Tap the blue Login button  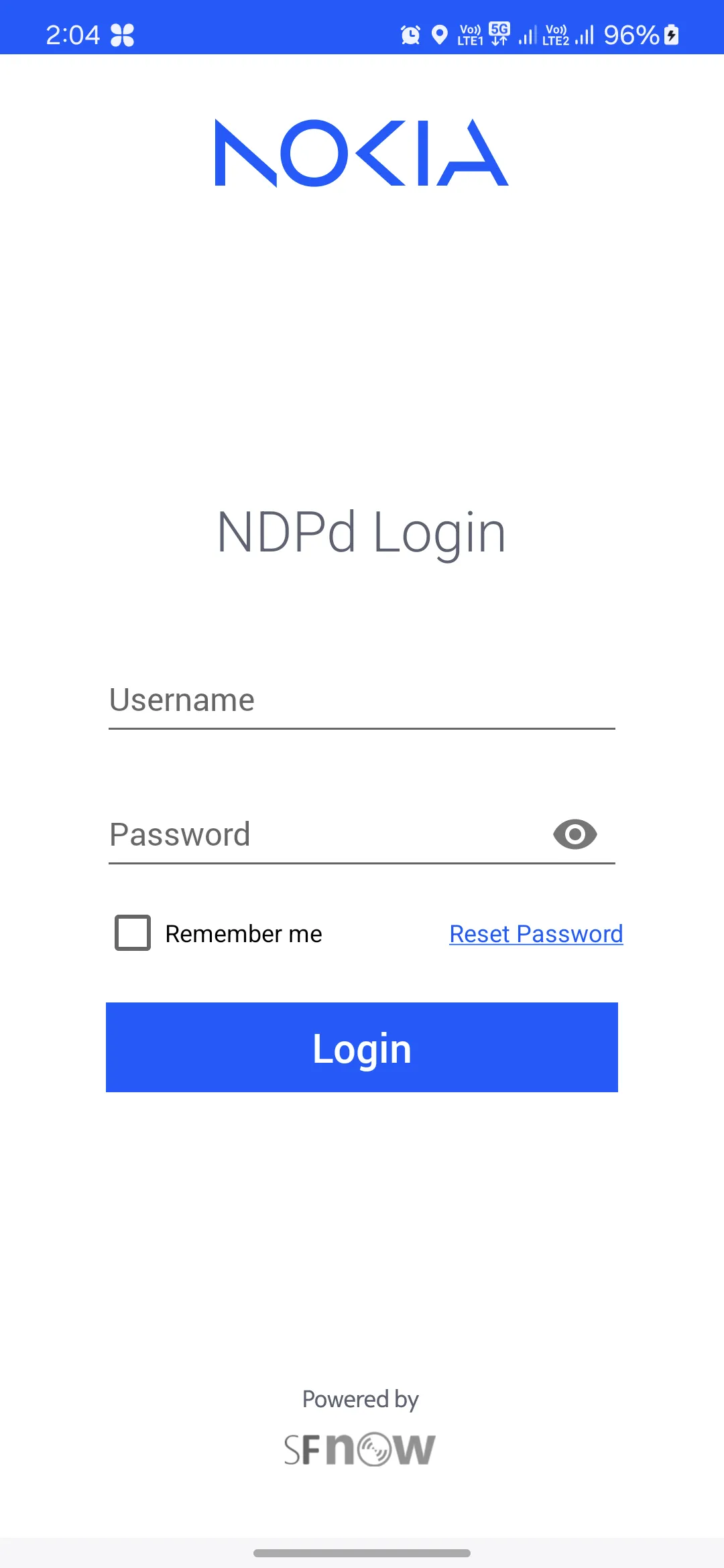(x=362, y=1047)
